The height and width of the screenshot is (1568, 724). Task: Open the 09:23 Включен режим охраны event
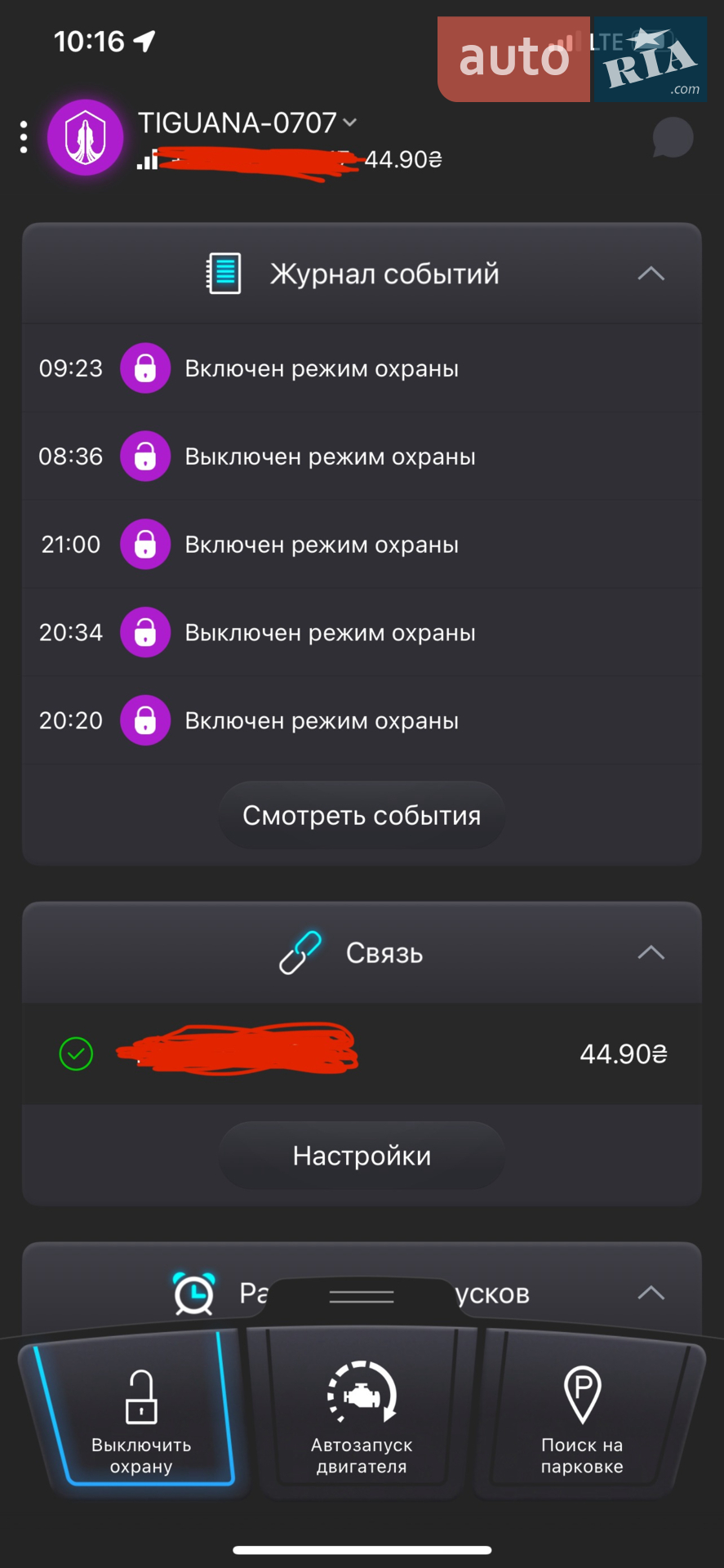[x=362, y=368]
